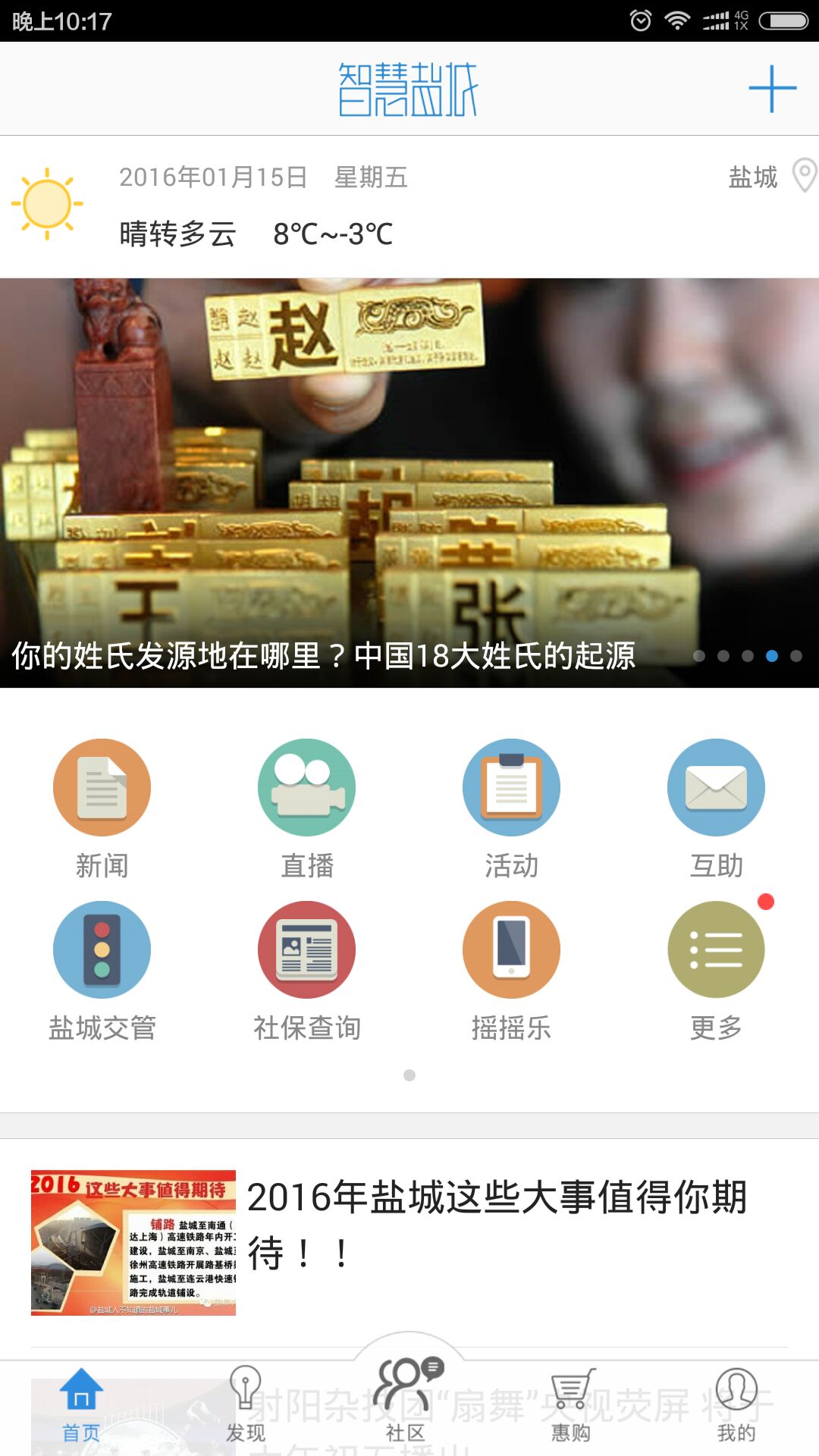
Task: Tap the plus icon in the header
Action: click(x=772, y=89)
